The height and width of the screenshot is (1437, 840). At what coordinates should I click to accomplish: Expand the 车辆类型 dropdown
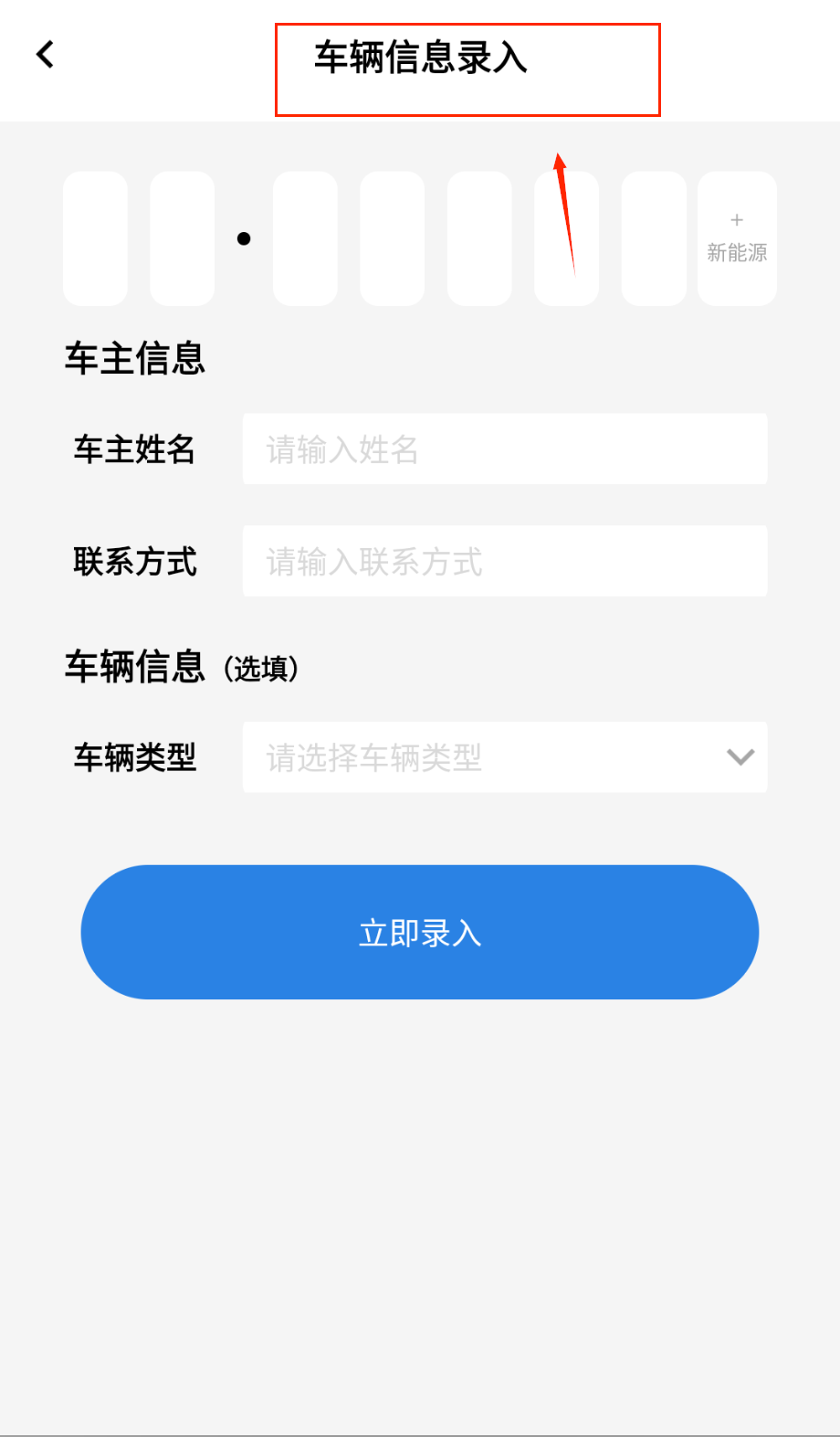504,757
